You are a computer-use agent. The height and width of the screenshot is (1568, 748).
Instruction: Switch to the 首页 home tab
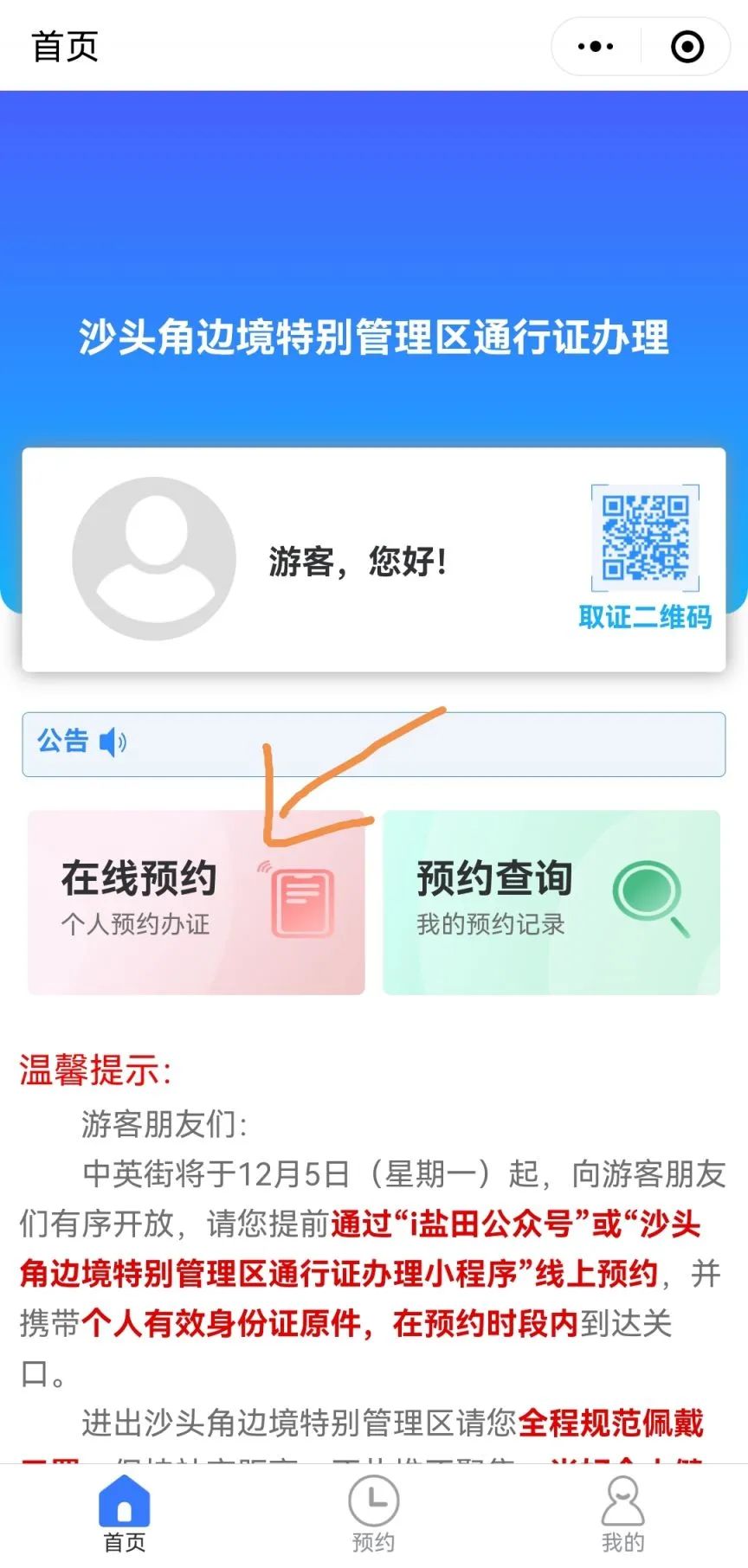(125, 1514)
